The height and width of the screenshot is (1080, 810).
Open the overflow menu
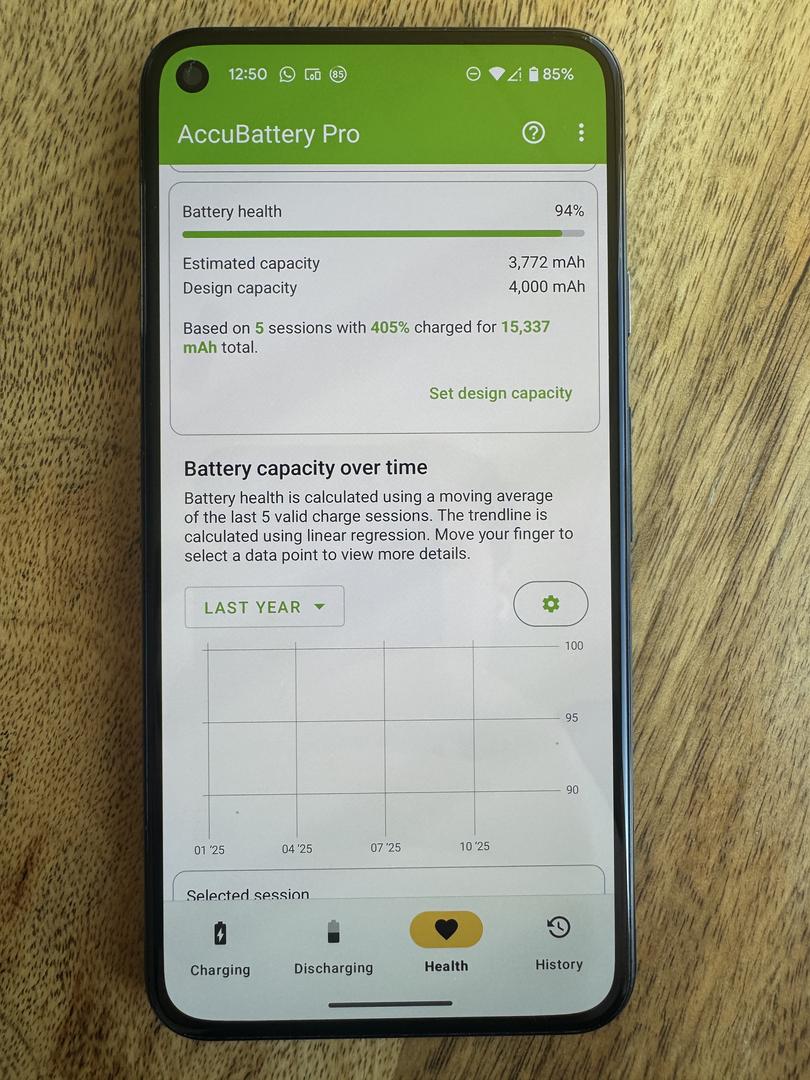[581, 132]
